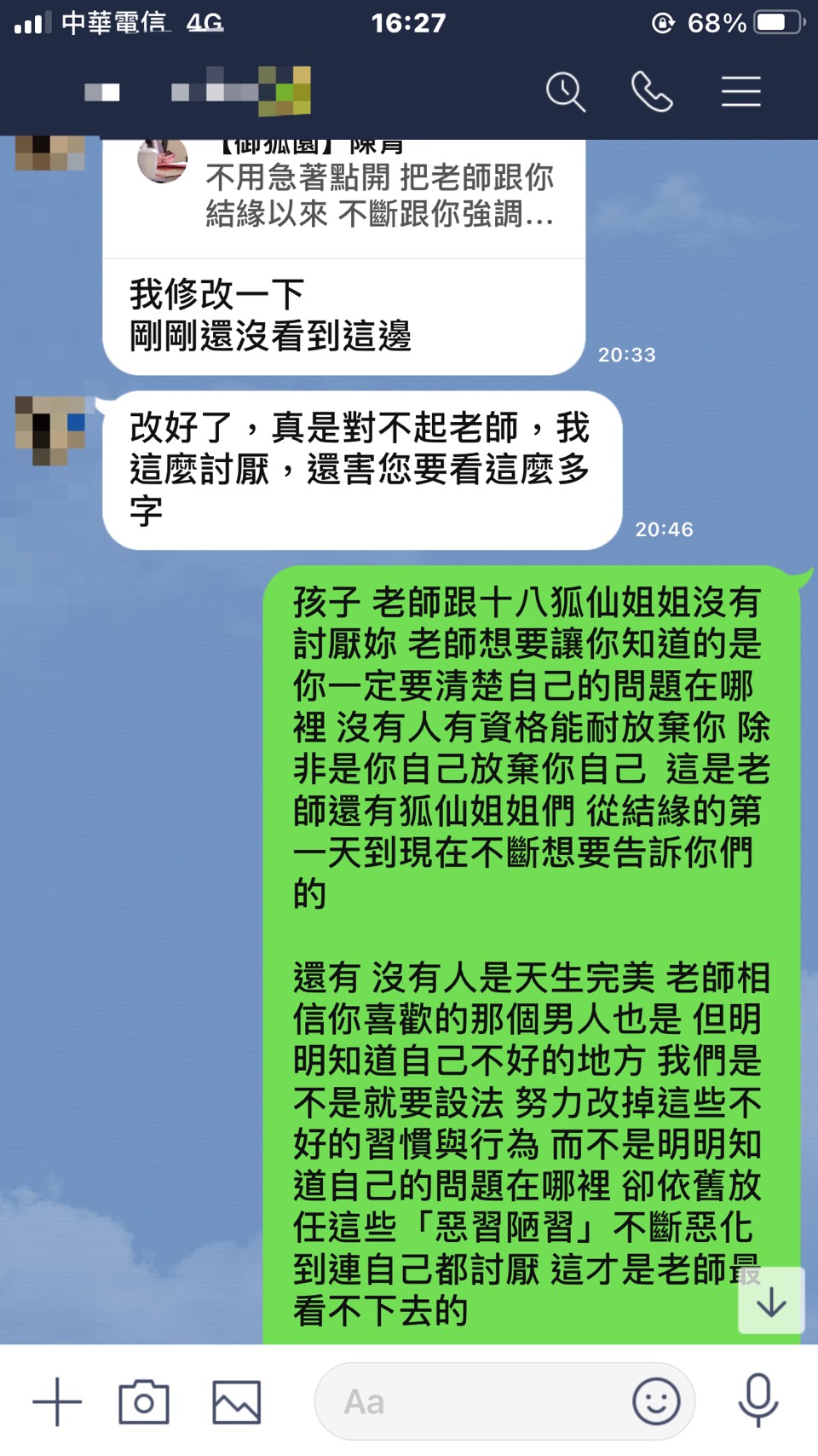Open the camera
The image size is (818, 1456).
click(144, 1402)
